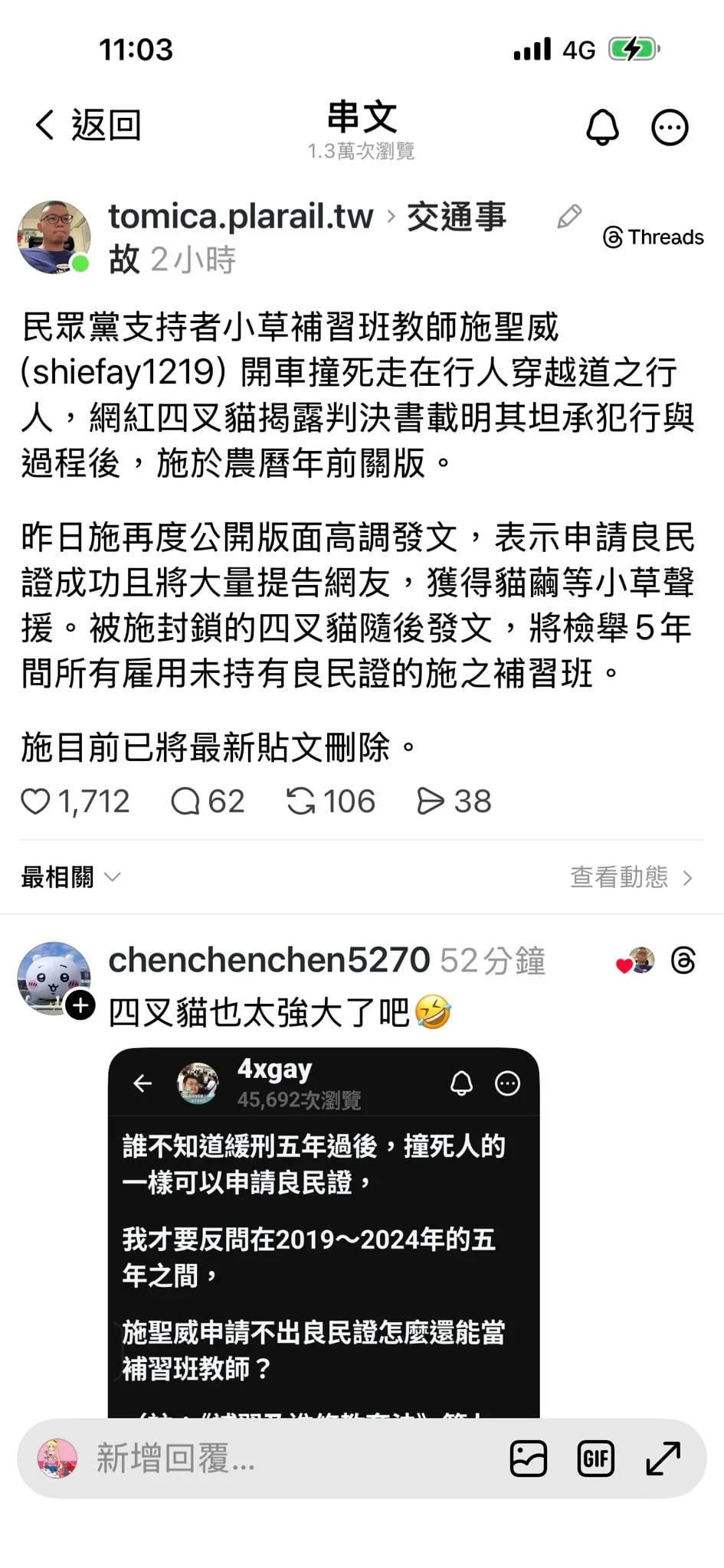Expand the reply composer full screen
The width and height of the screenshot is (724, 1568).
(x=663, y=1459)
